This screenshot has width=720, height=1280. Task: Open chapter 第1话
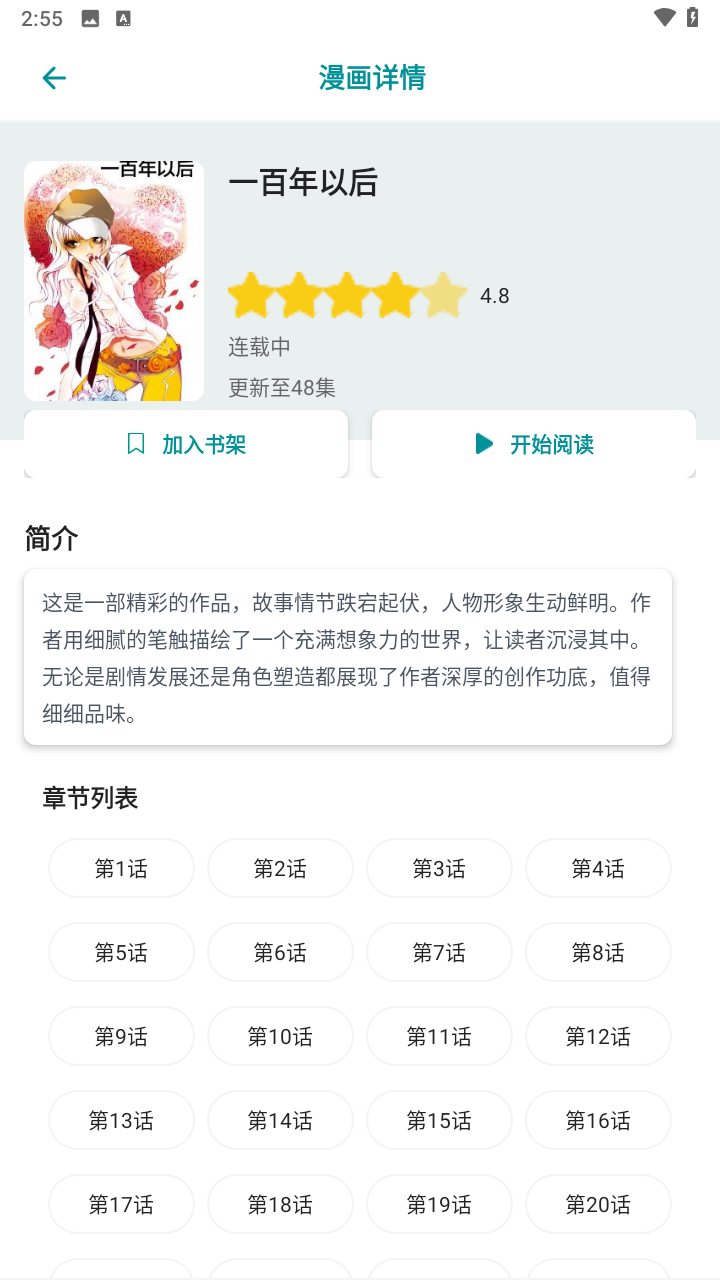click(121, 868)
